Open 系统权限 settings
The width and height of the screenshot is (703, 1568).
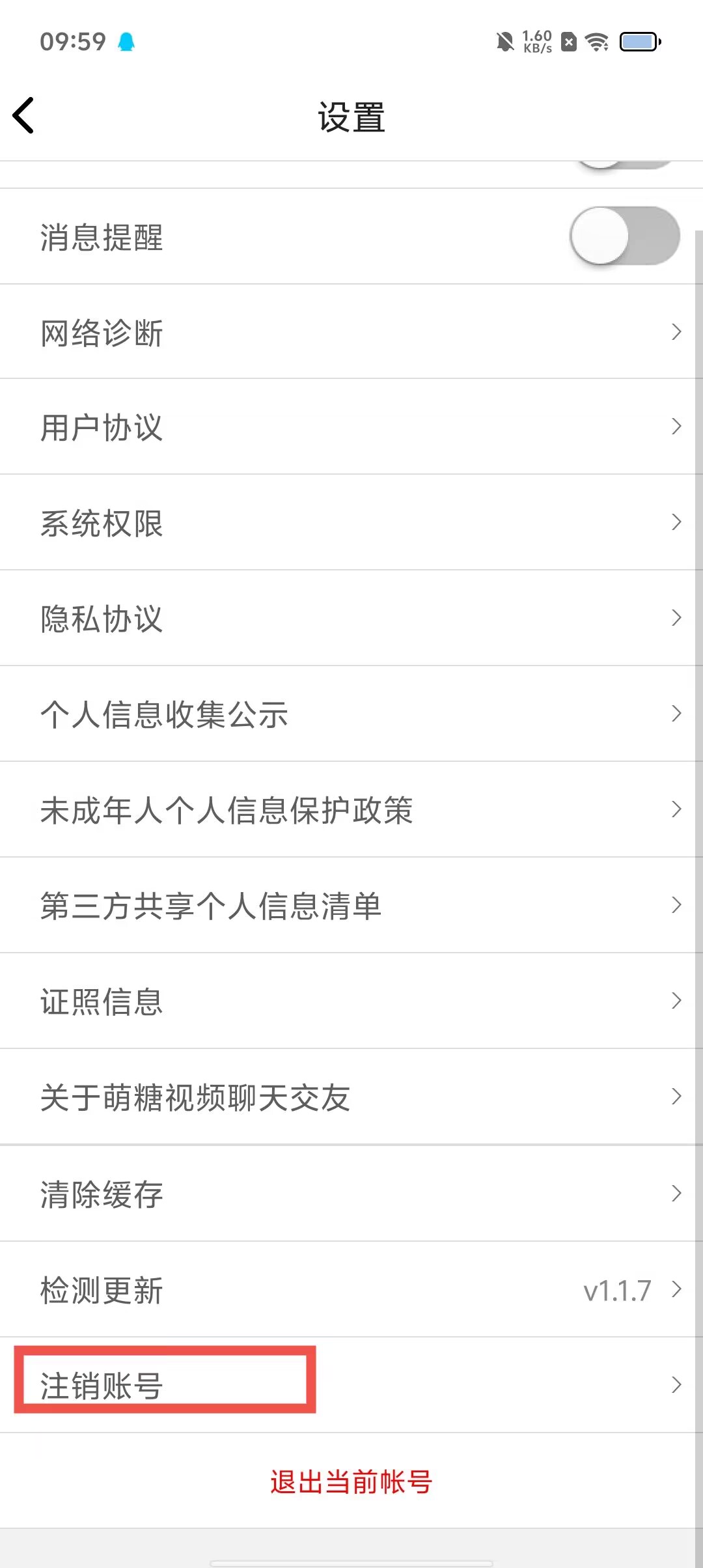pyautogui.click(x=351, y=523)
